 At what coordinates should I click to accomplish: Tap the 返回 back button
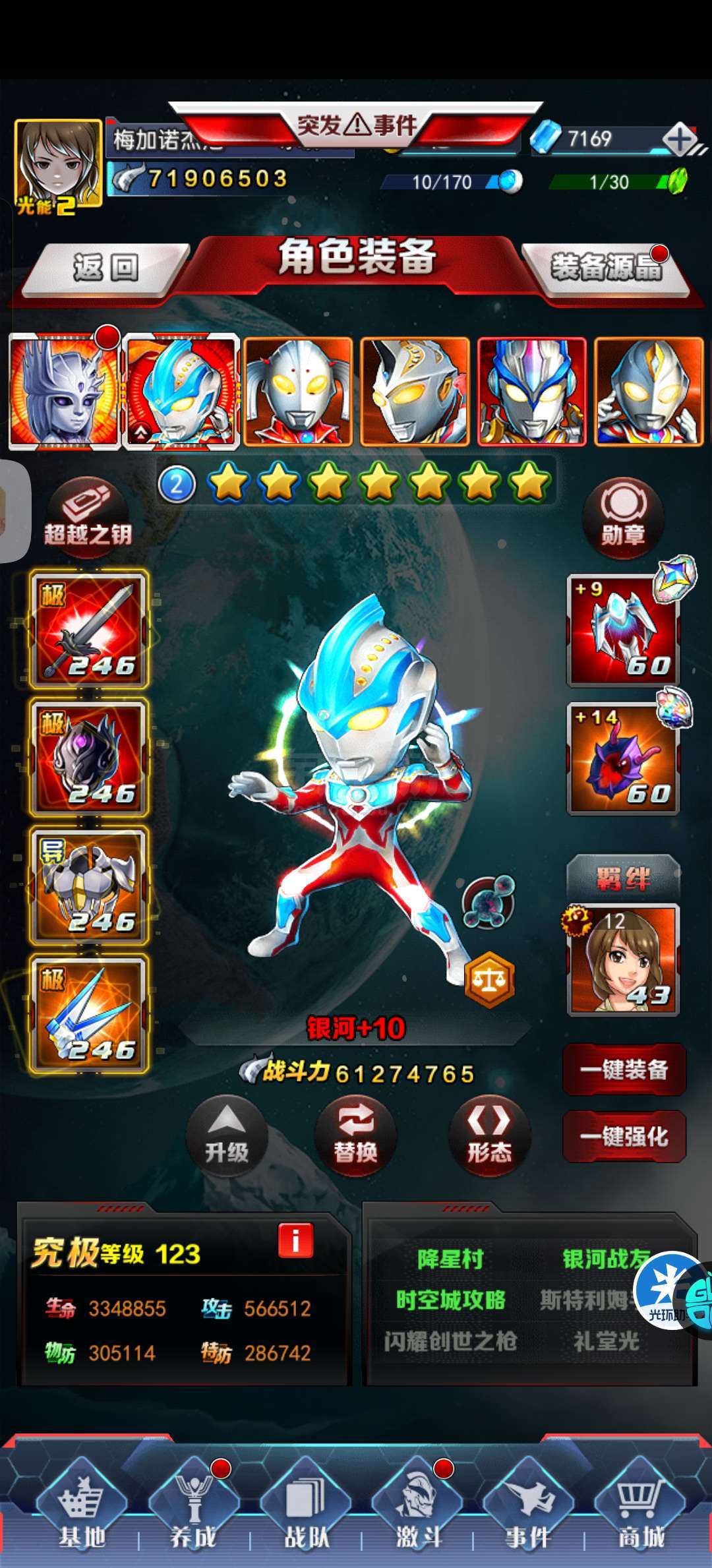pyautogui.click(x=104, y=268)
